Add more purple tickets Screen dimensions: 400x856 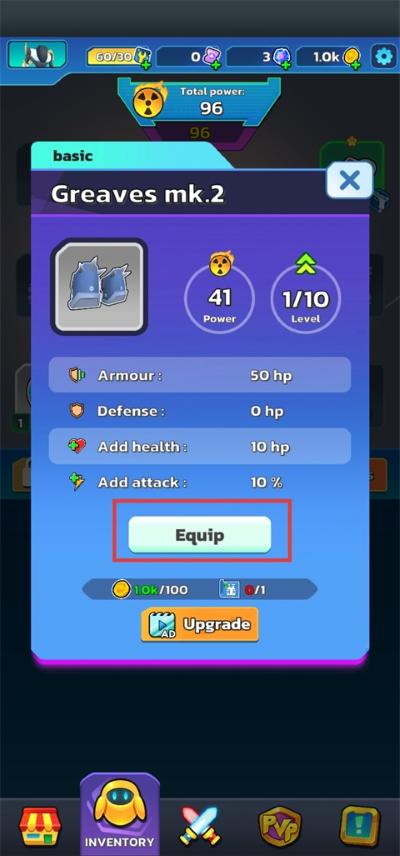pyautogui.click(x=216, y=65)
